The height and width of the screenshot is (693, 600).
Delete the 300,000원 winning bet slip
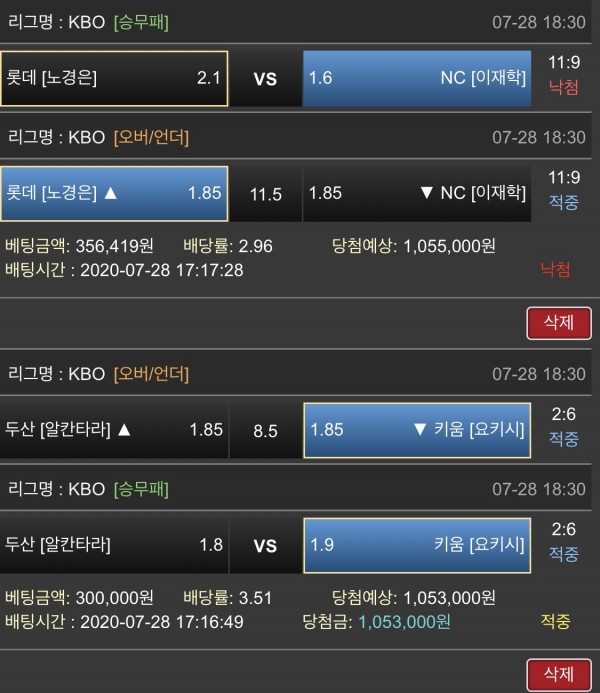[559, 674]
